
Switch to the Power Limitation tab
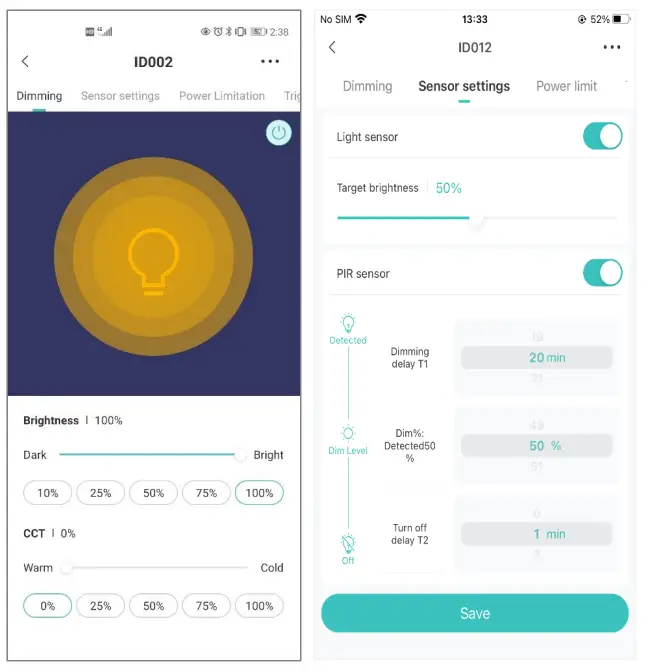222,96
